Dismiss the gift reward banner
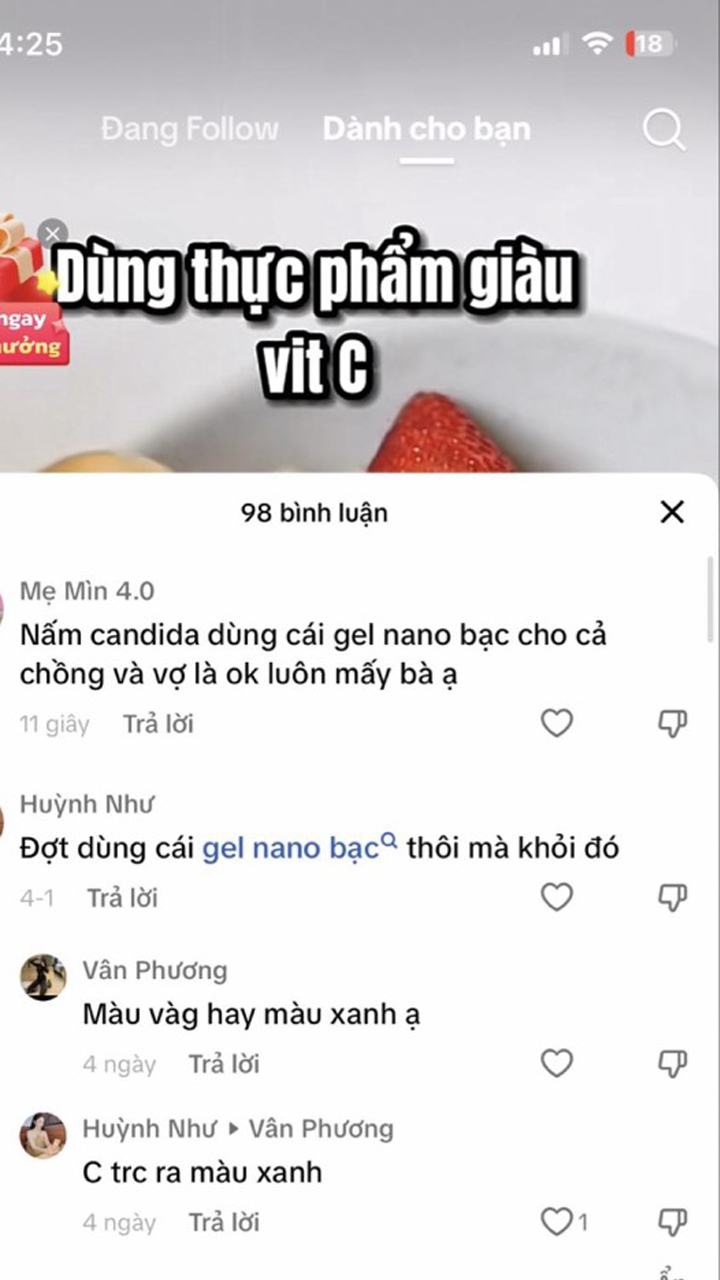720x1280 pixels. point(53,234)
